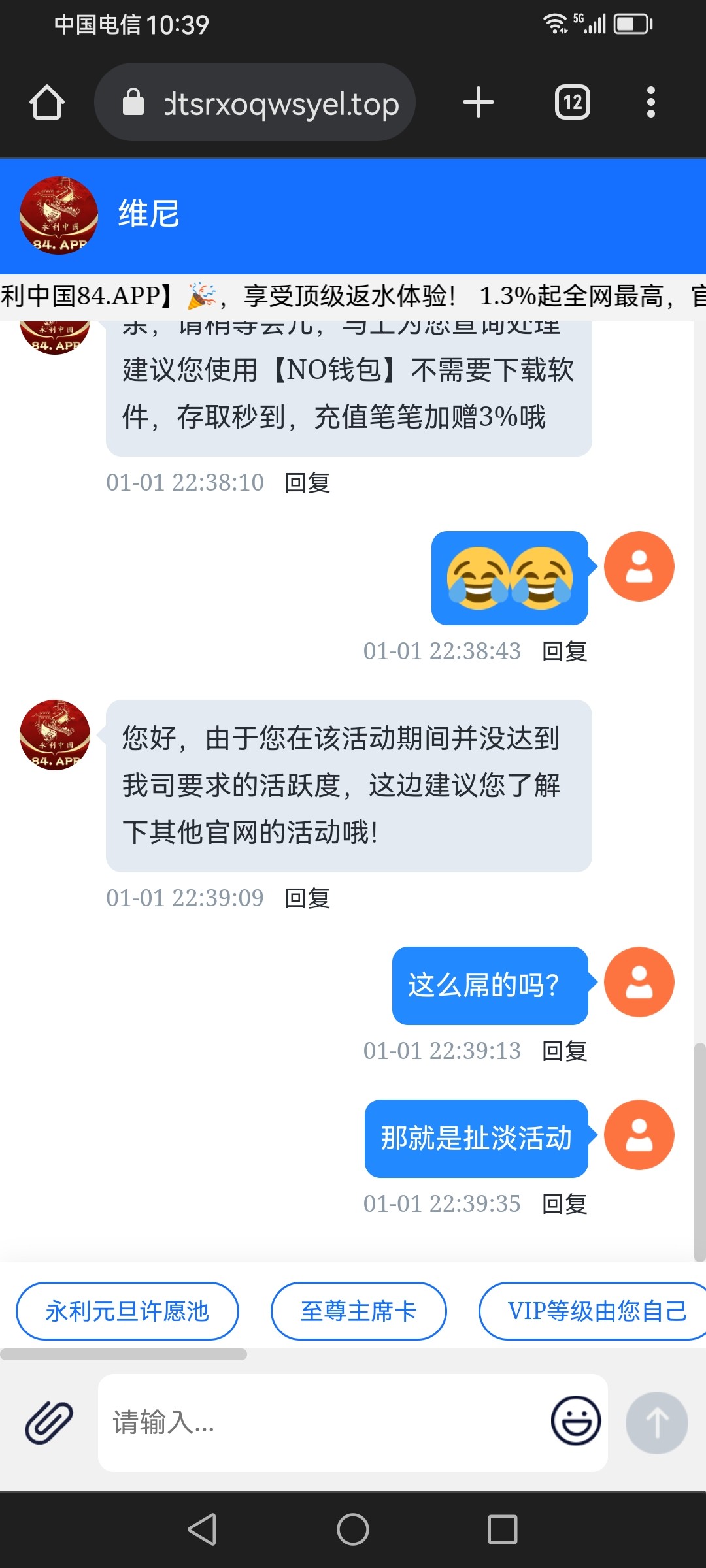Select the 永利元旦许愿池 quick chip

click(x=127, y=1311)
